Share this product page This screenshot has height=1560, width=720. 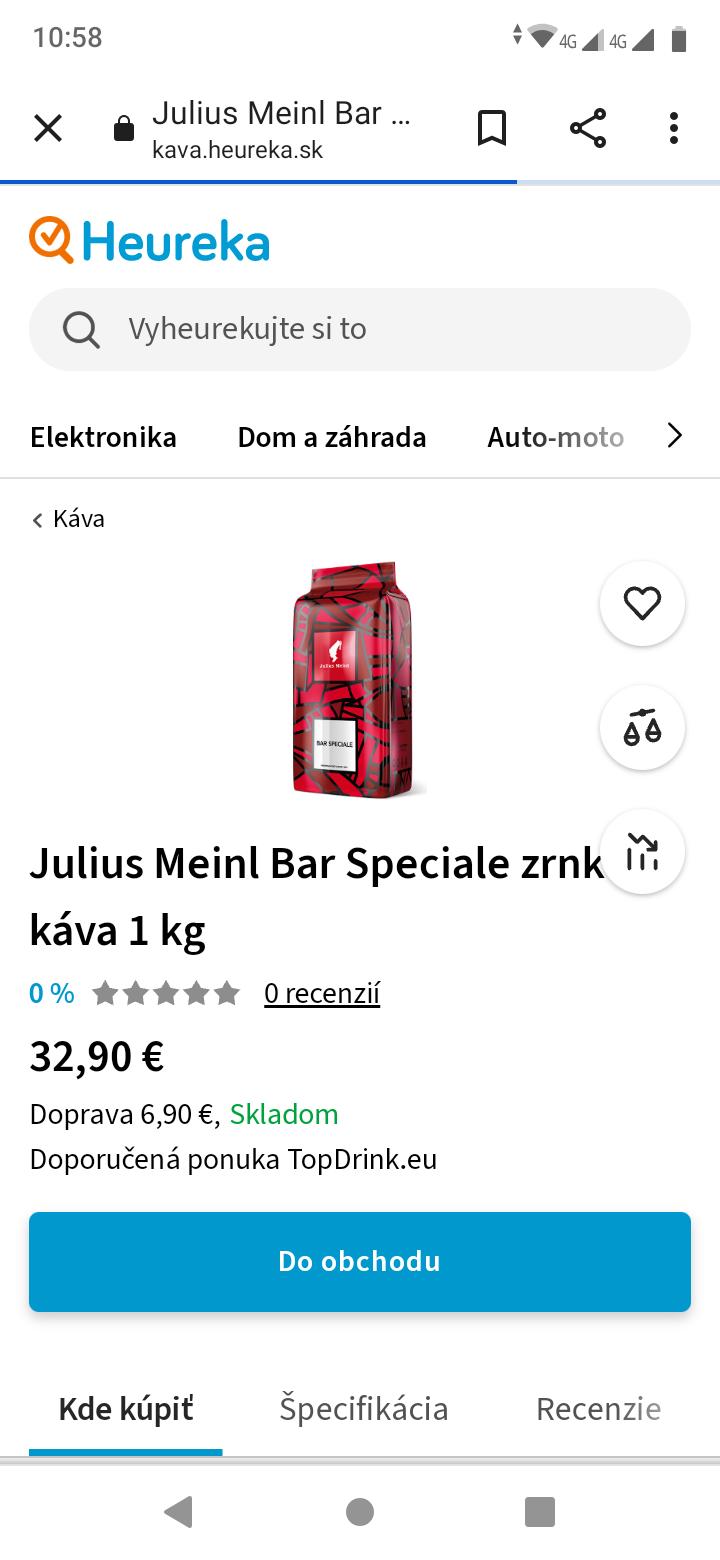pyautogui.click(x=588, y=128)
